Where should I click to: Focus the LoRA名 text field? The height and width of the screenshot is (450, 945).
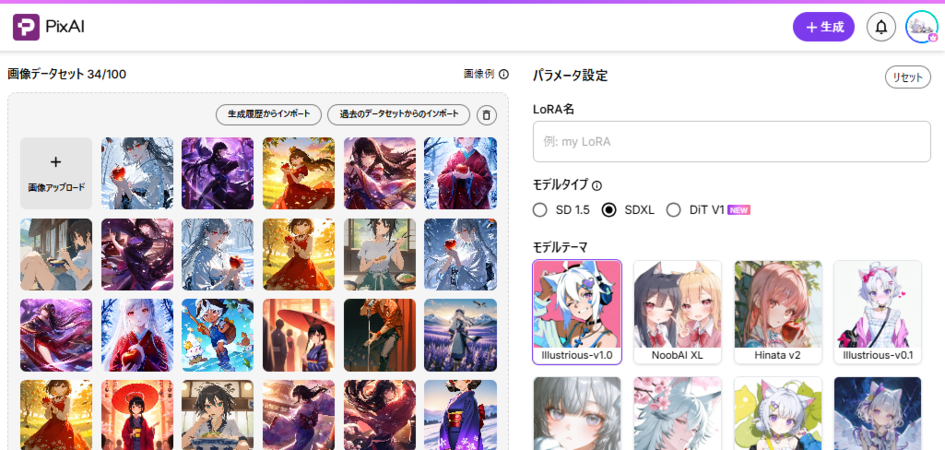click(x=732, y=142)
